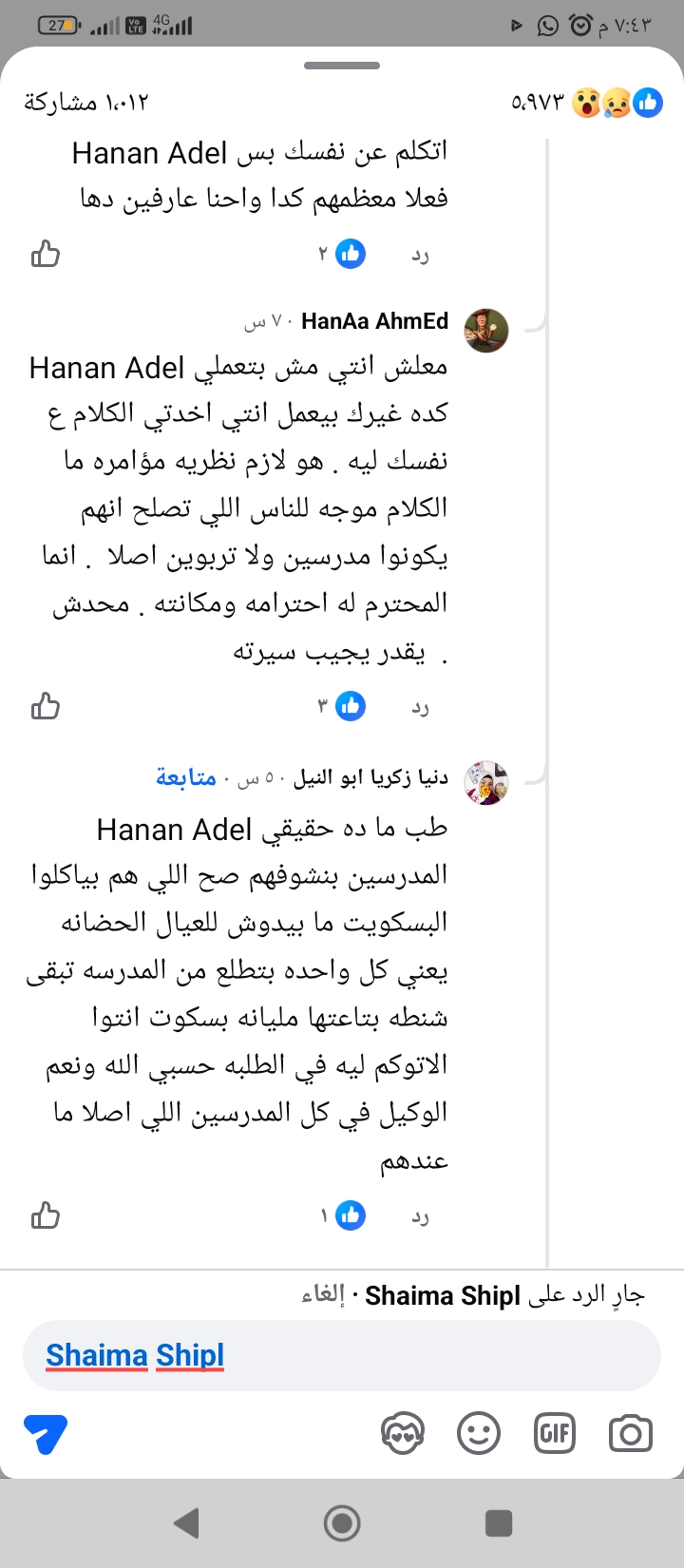Open the emoji smiley picker

click(x=479, y=1434)
